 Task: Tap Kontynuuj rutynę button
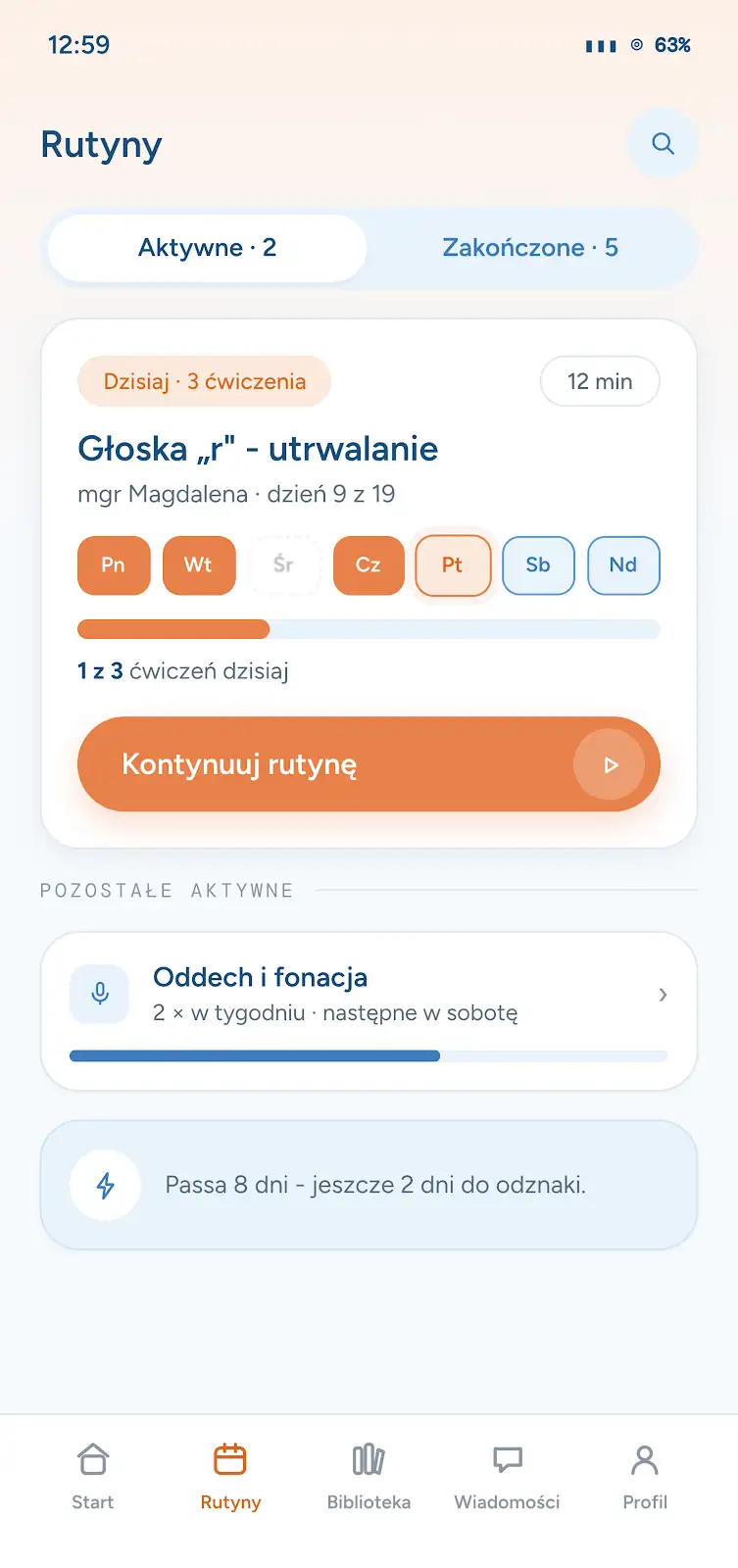(369, 764)
